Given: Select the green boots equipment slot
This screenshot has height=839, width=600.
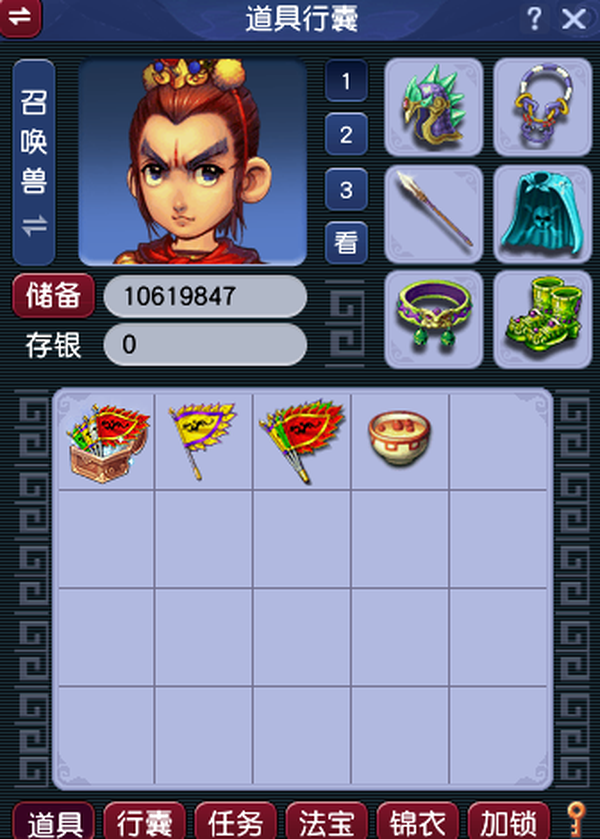Looking at the screenshot, I should pos(543,316).
